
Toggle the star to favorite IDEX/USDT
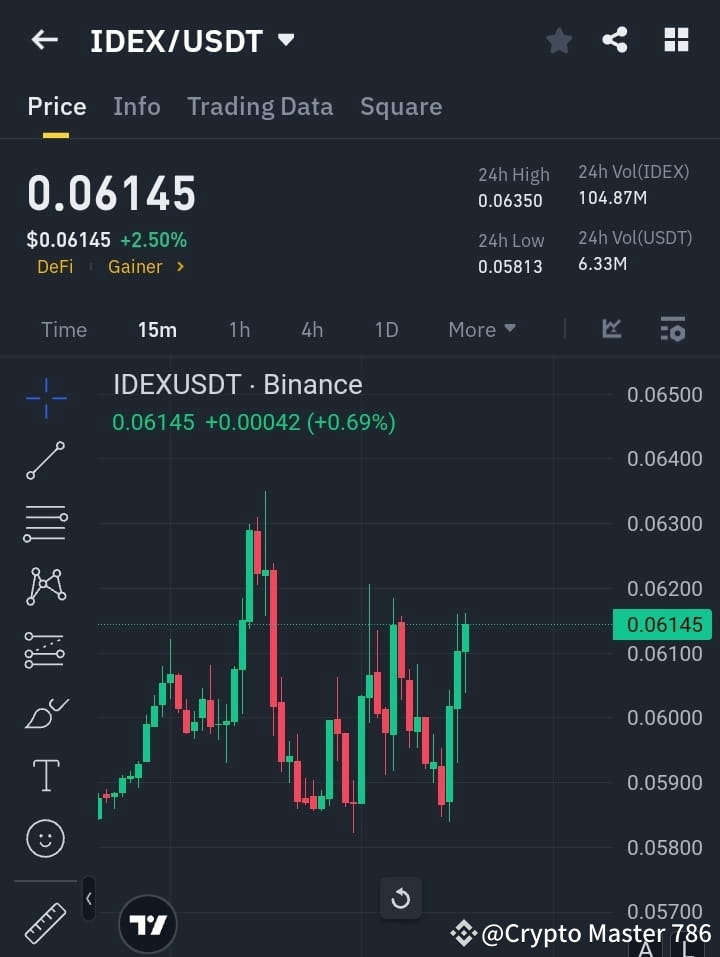point(559,40)
